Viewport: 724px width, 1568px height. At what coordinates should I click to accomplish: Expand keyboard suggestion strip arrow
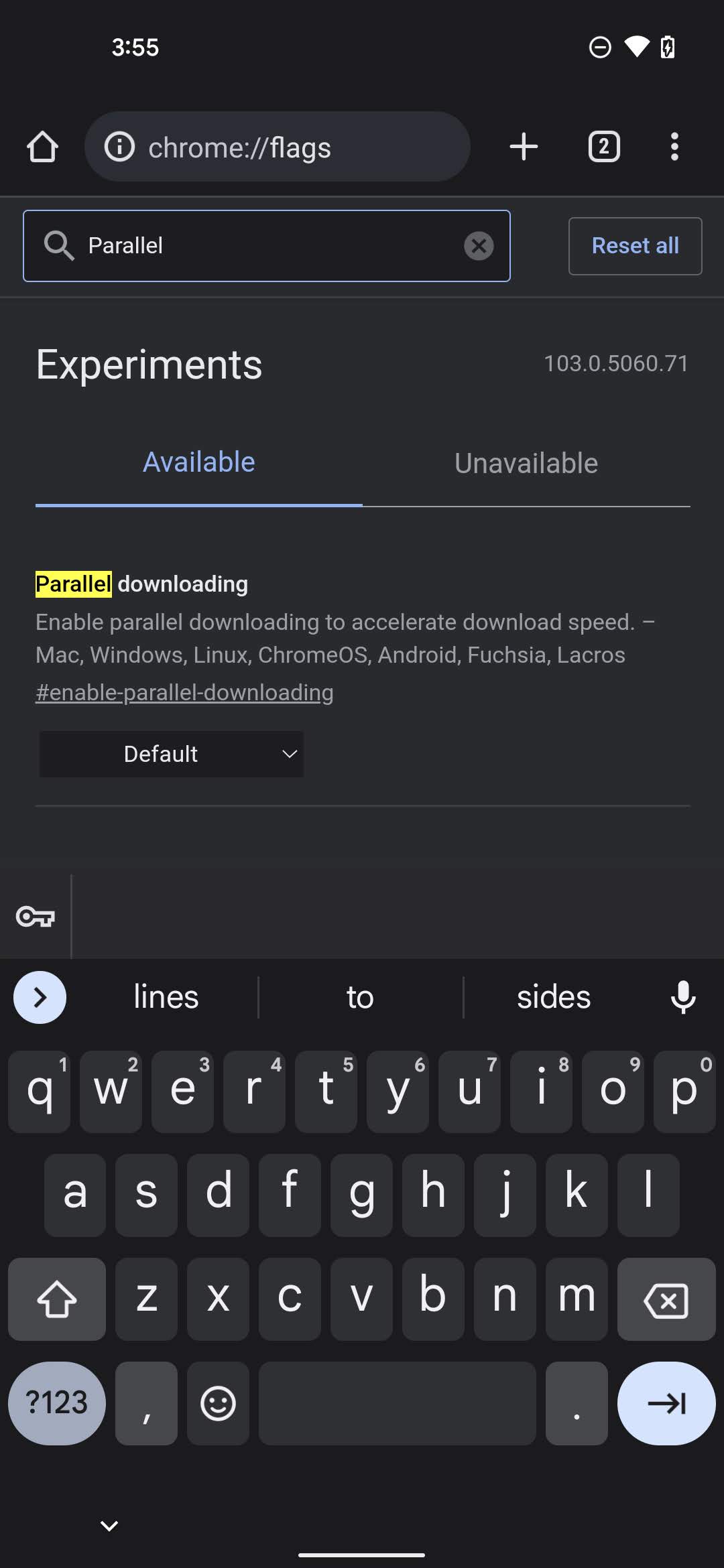click(40, 997)
